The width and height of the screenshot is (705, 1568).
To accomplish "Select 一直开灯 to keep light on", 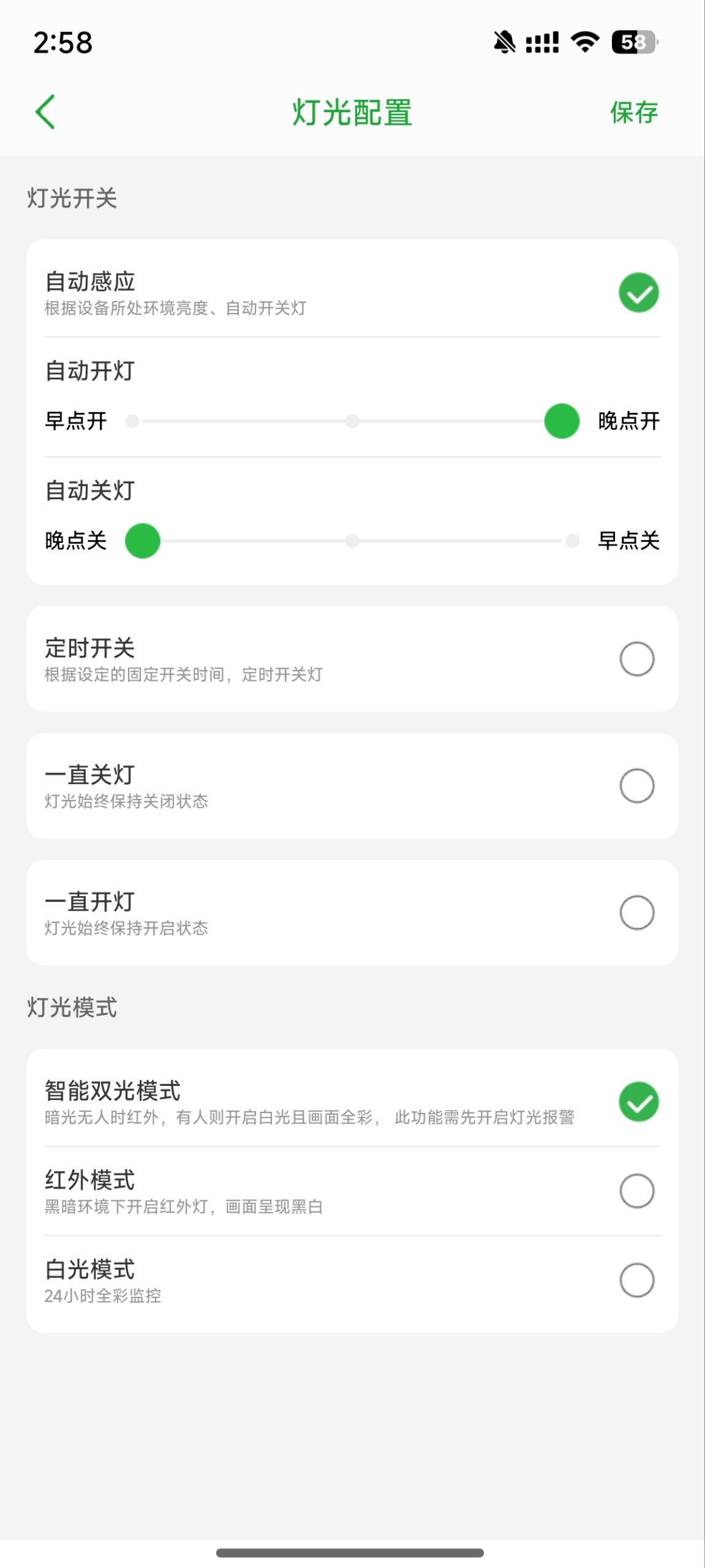I will click(x=352, y=913).
